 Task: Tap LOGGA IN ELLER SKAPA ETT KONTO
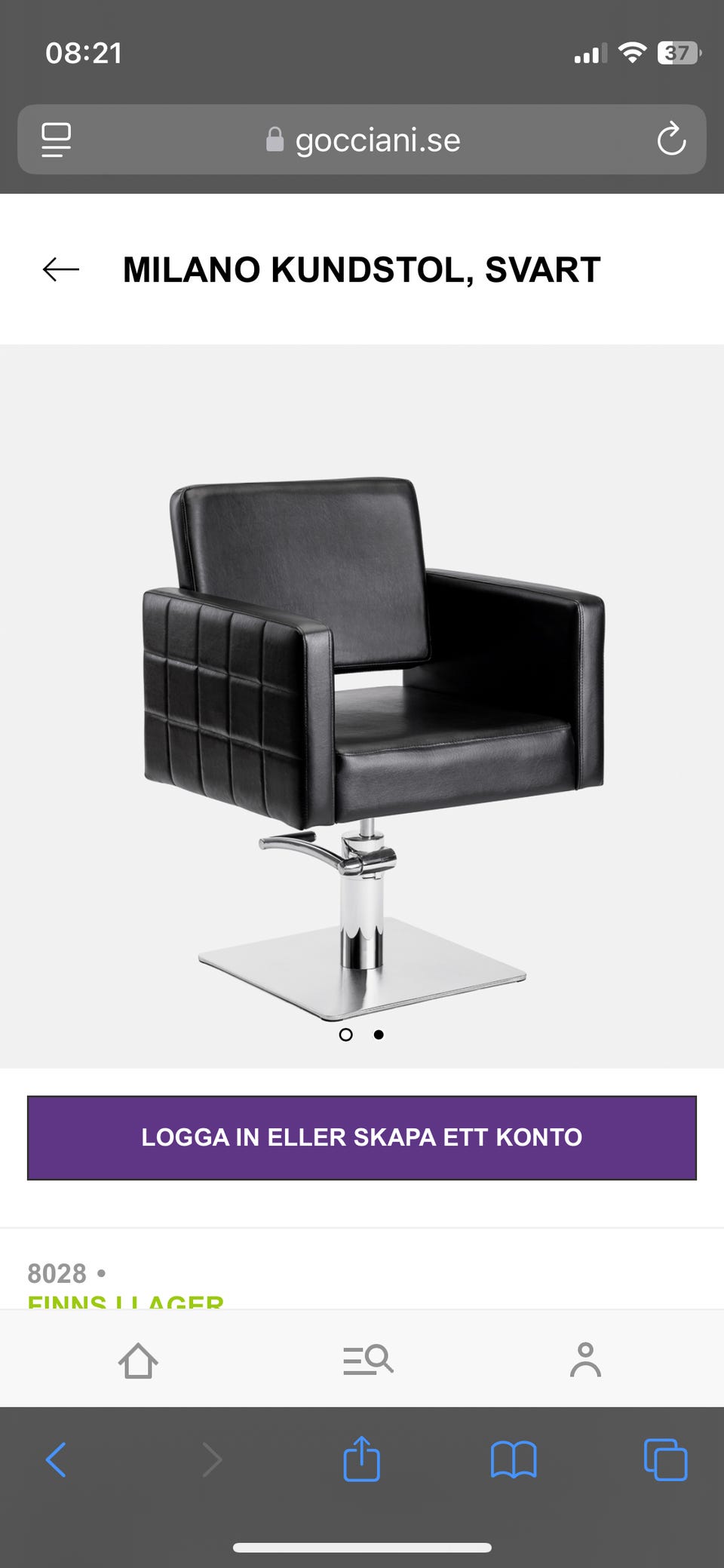tap(362, 1137)
